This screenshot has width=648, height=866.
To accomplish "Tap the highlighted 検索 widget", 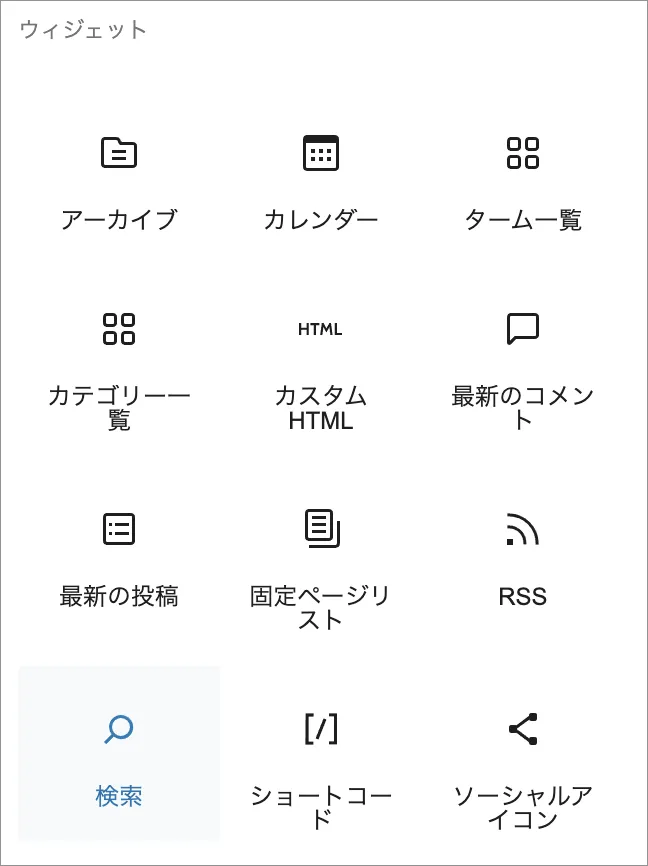I will (x=119, y=754).
